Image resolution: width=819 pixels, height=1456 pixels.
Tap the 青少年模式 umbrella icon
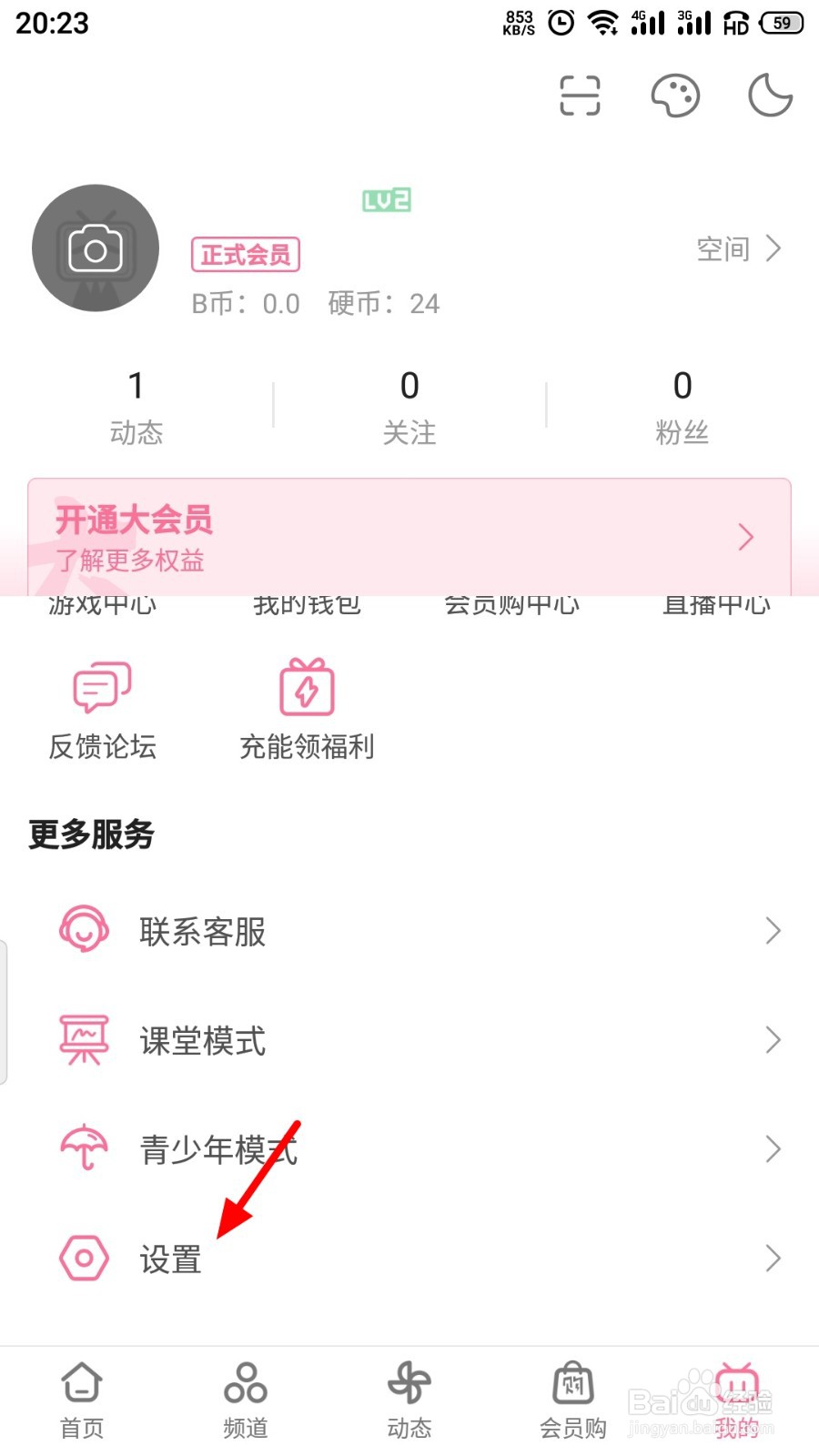tap(84, 1148)
